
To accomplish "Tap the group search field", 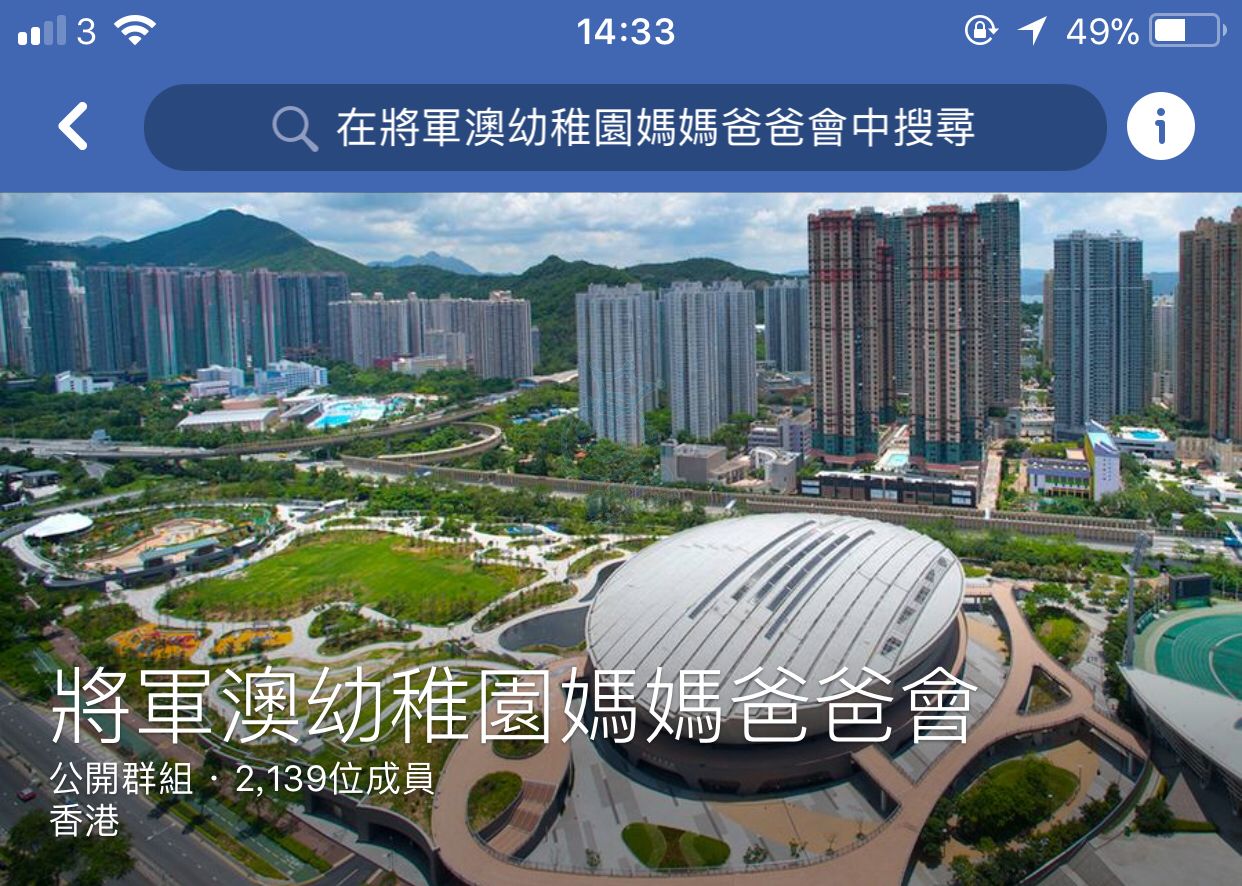I will point(625,128).
